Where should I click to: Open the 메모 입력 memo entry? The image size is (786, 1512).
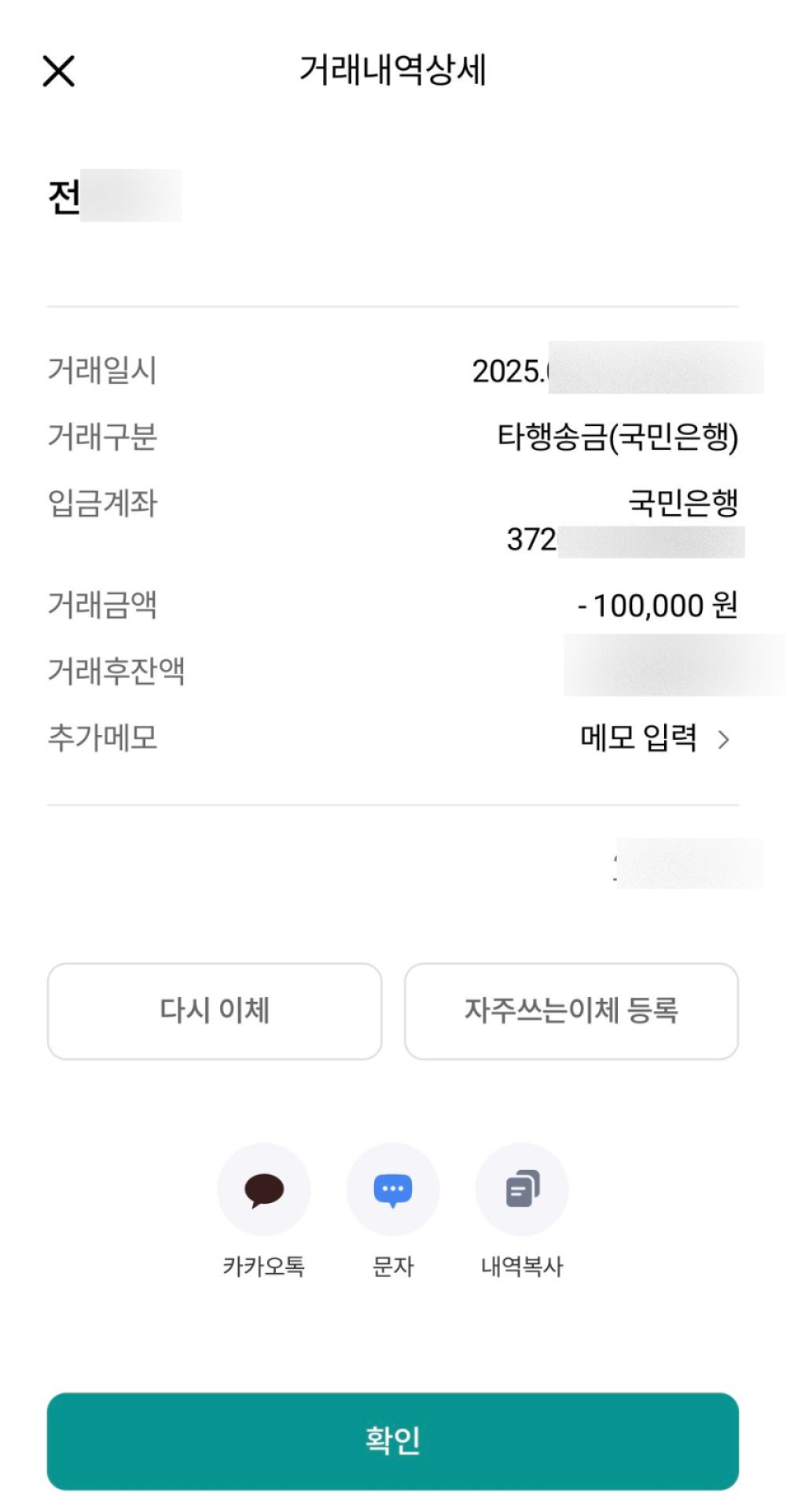(655, 738)
